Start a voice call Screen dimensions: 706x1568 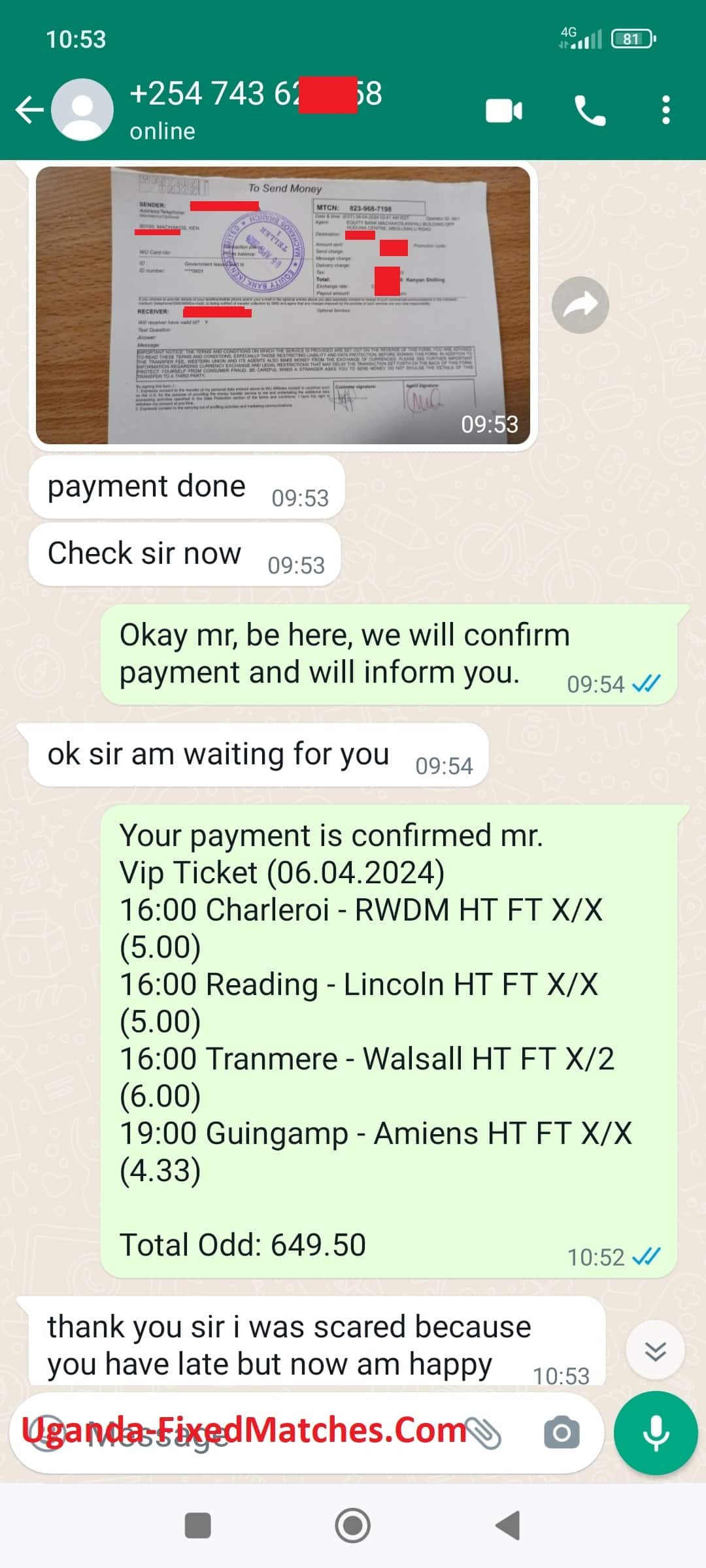pyautogui.click(x=590, y=110)
